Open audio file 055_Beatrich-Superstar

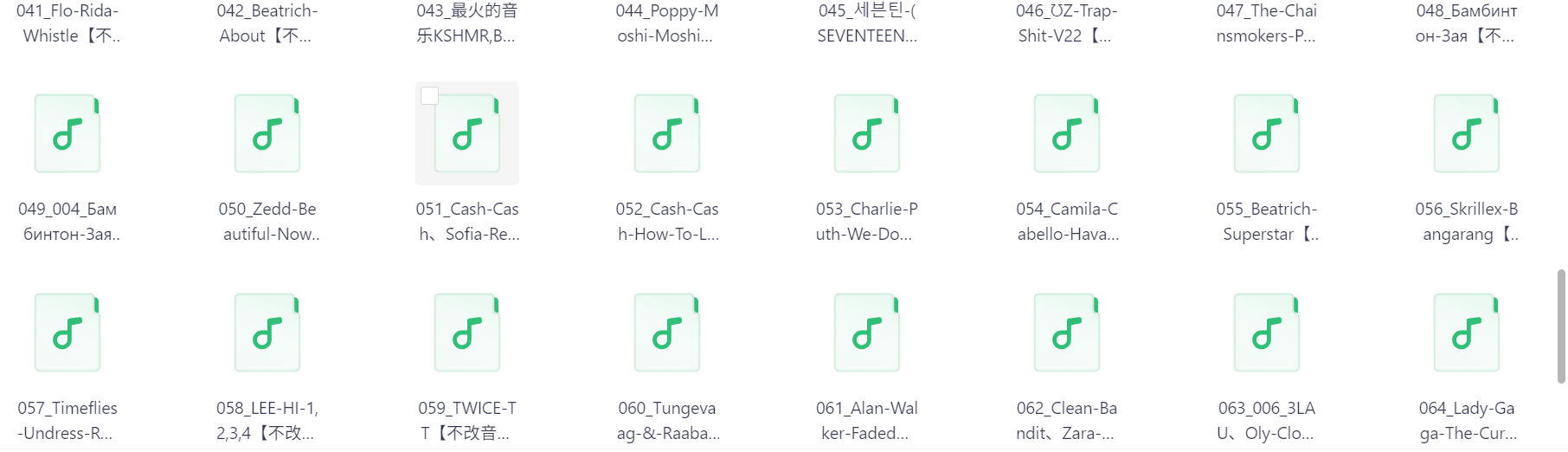(x=1267, y=134)
